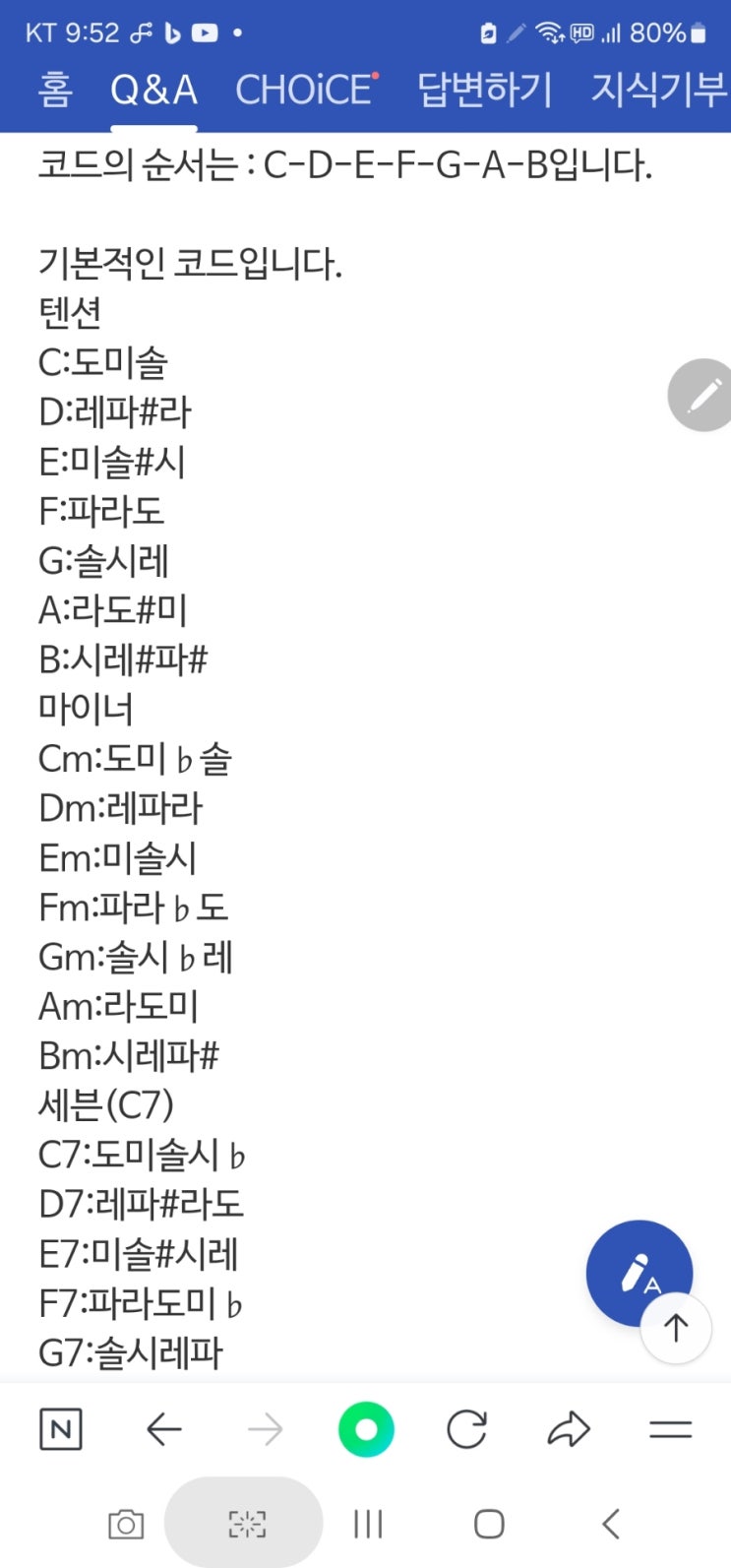Open the Naver N home button

61,1429
